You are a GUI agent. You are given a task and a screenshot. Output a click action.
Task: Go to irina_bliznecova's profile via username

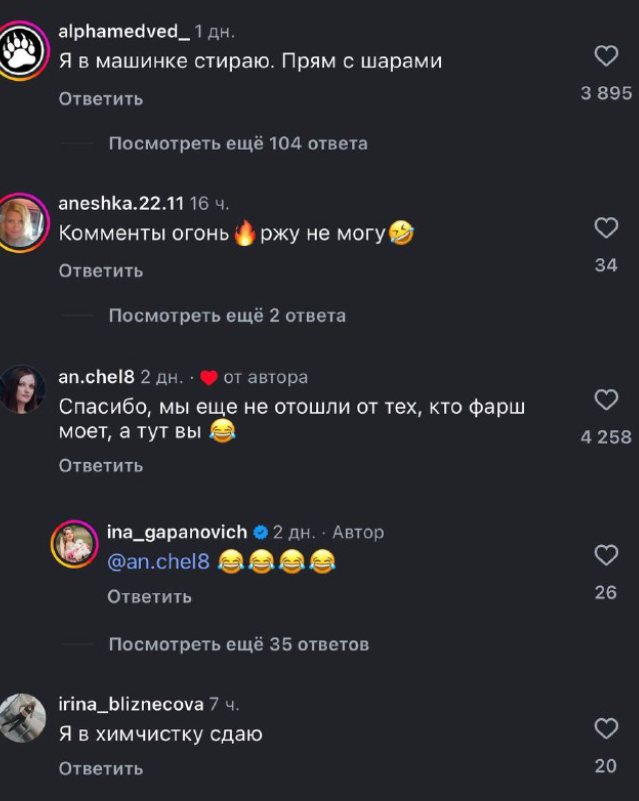[x=130, y=704]
